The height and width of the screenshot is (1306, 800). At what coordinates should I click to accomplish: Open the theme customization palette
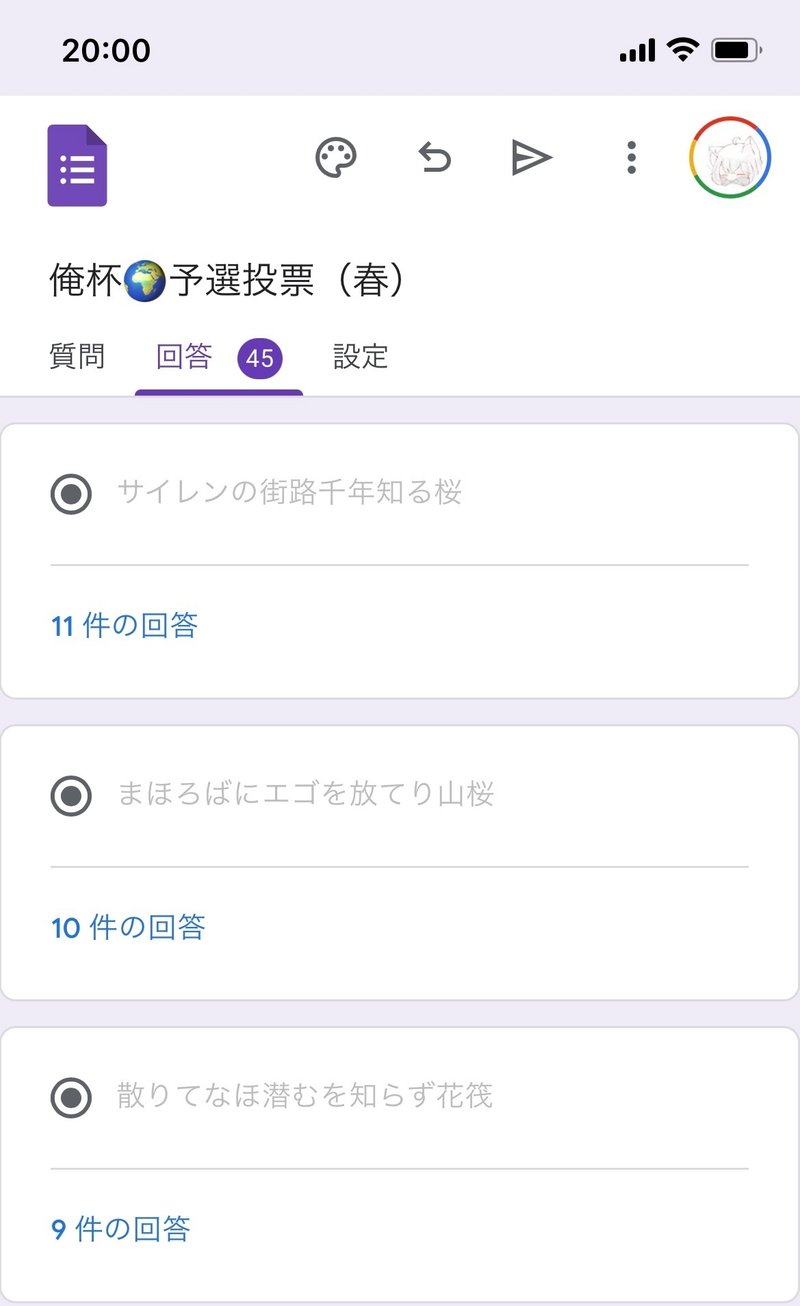point(337,157)
